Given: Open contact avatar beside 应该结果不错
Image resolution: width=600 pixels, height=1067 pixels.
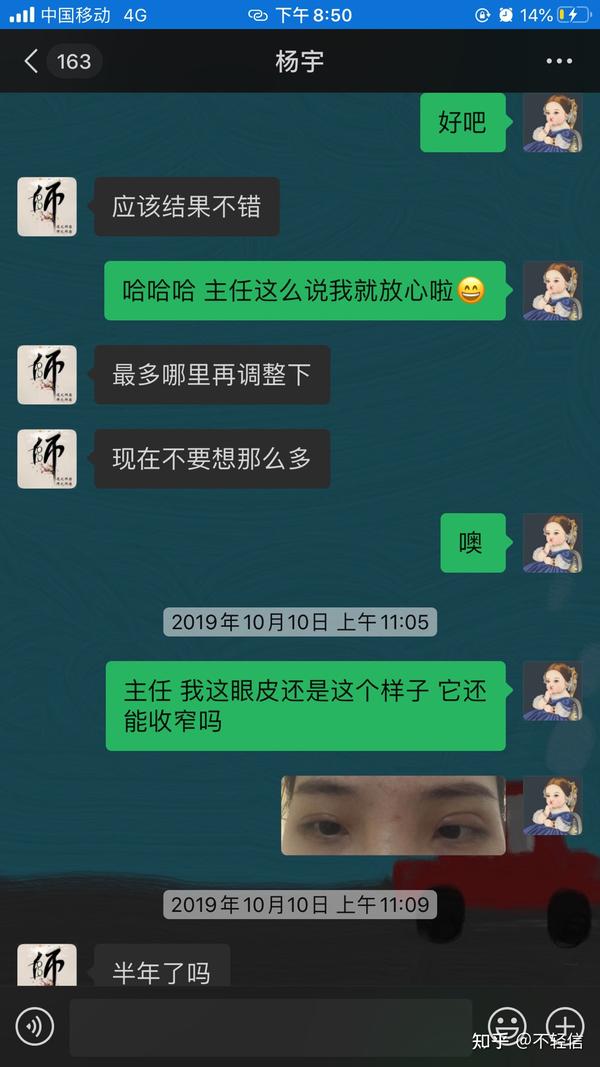Looking at the screenshot, I should click(x=47, y=207).
